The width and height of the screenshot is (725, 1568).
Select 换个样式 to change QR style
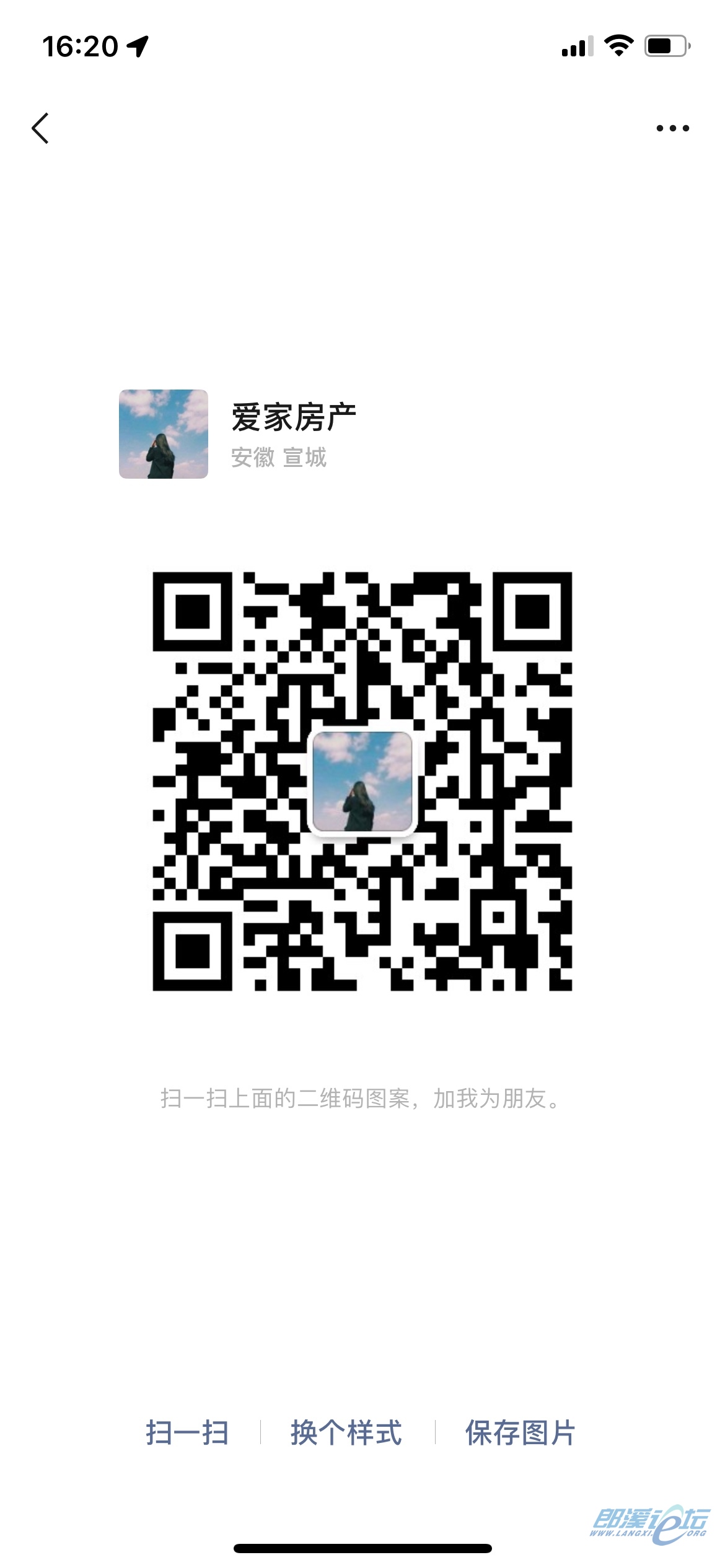tap(346, 1432)
